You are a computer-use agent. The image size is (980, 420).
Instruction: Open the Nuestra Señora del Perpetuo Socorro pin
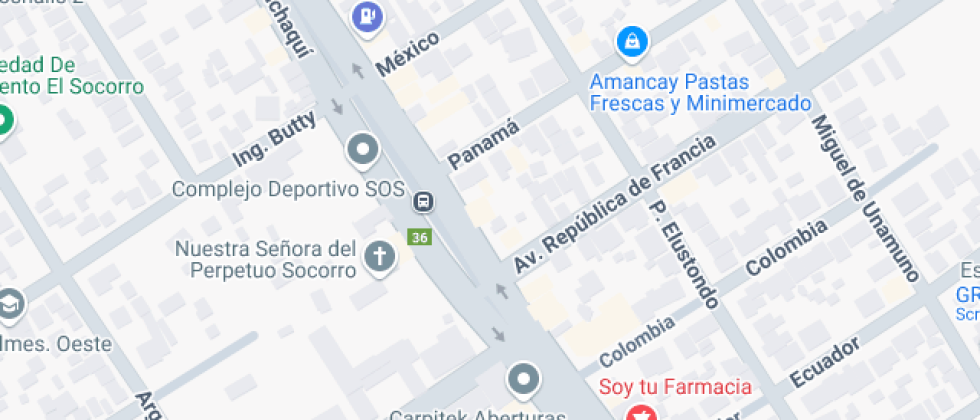(379, 256)
